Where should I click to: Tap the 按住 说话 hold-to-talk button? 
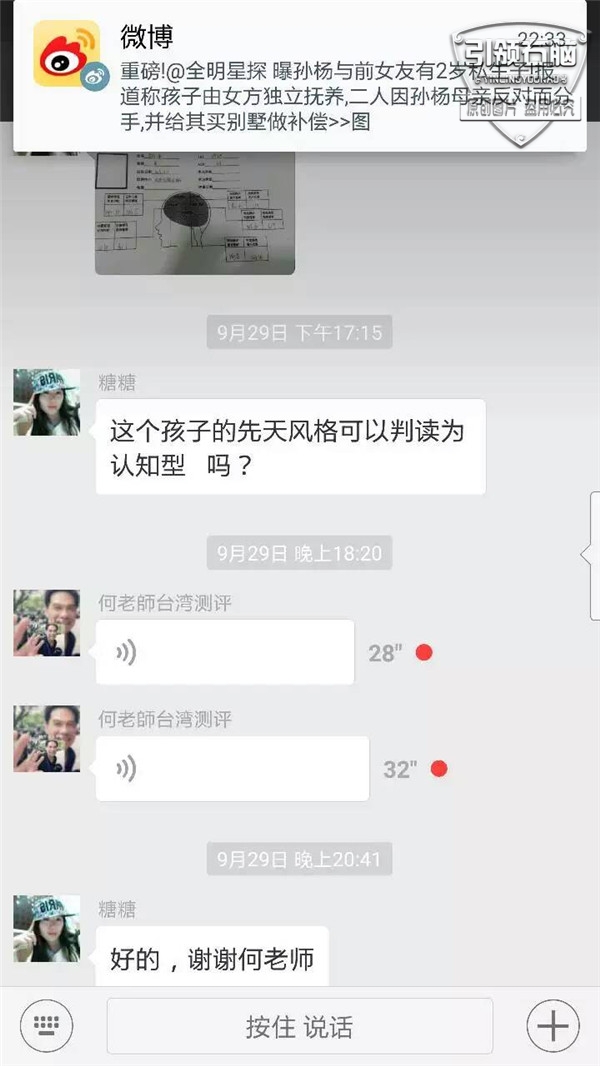[x=300, y=1026]
